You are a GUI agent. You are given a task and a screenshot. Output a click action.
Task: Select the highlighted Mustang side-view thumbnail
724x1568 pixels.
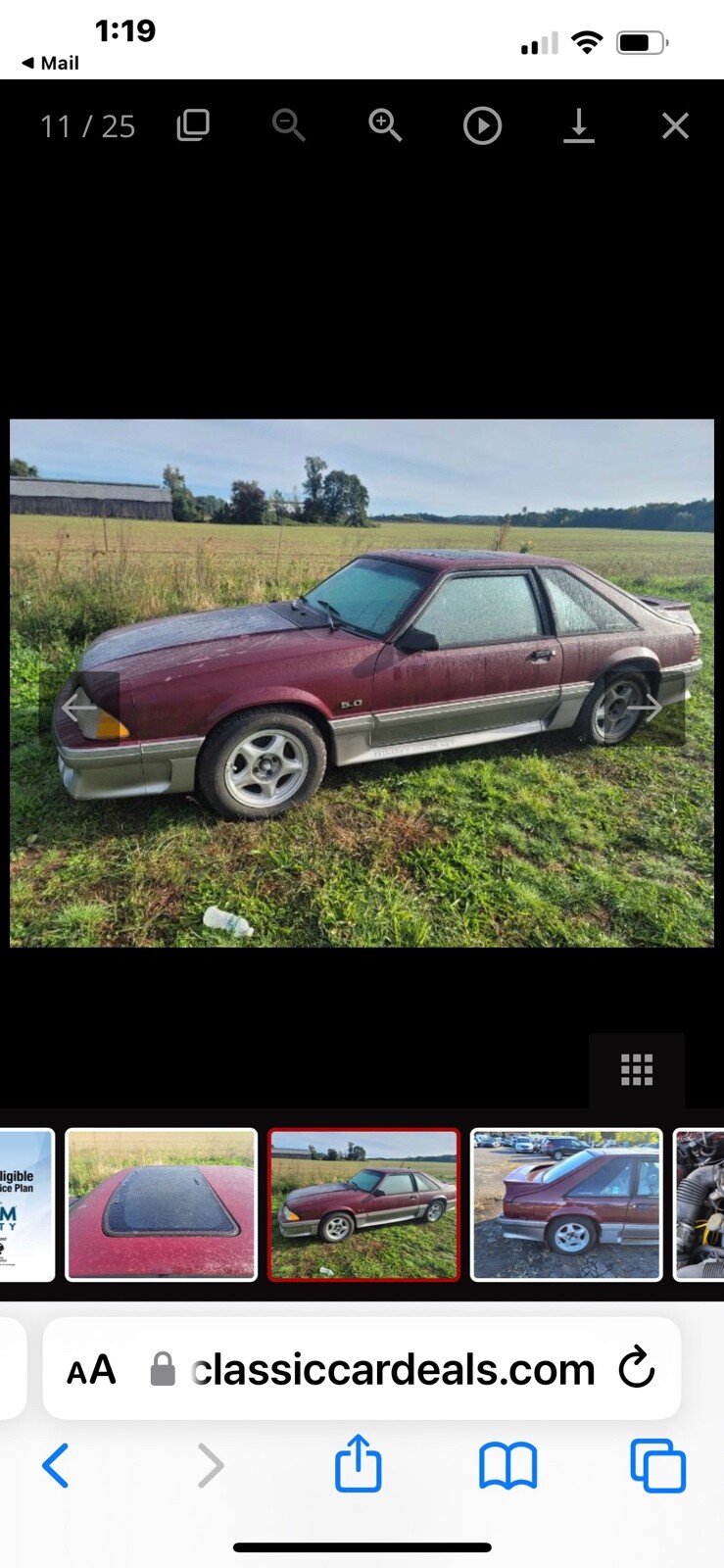pos(363,1204)
